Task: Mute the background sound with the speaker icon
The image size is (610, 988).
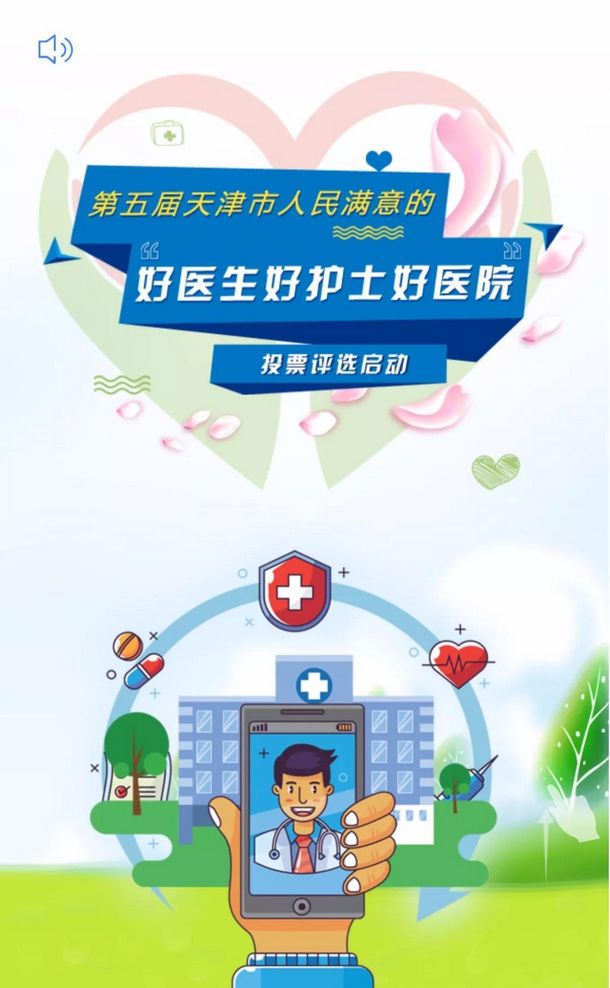Action: 55,49
